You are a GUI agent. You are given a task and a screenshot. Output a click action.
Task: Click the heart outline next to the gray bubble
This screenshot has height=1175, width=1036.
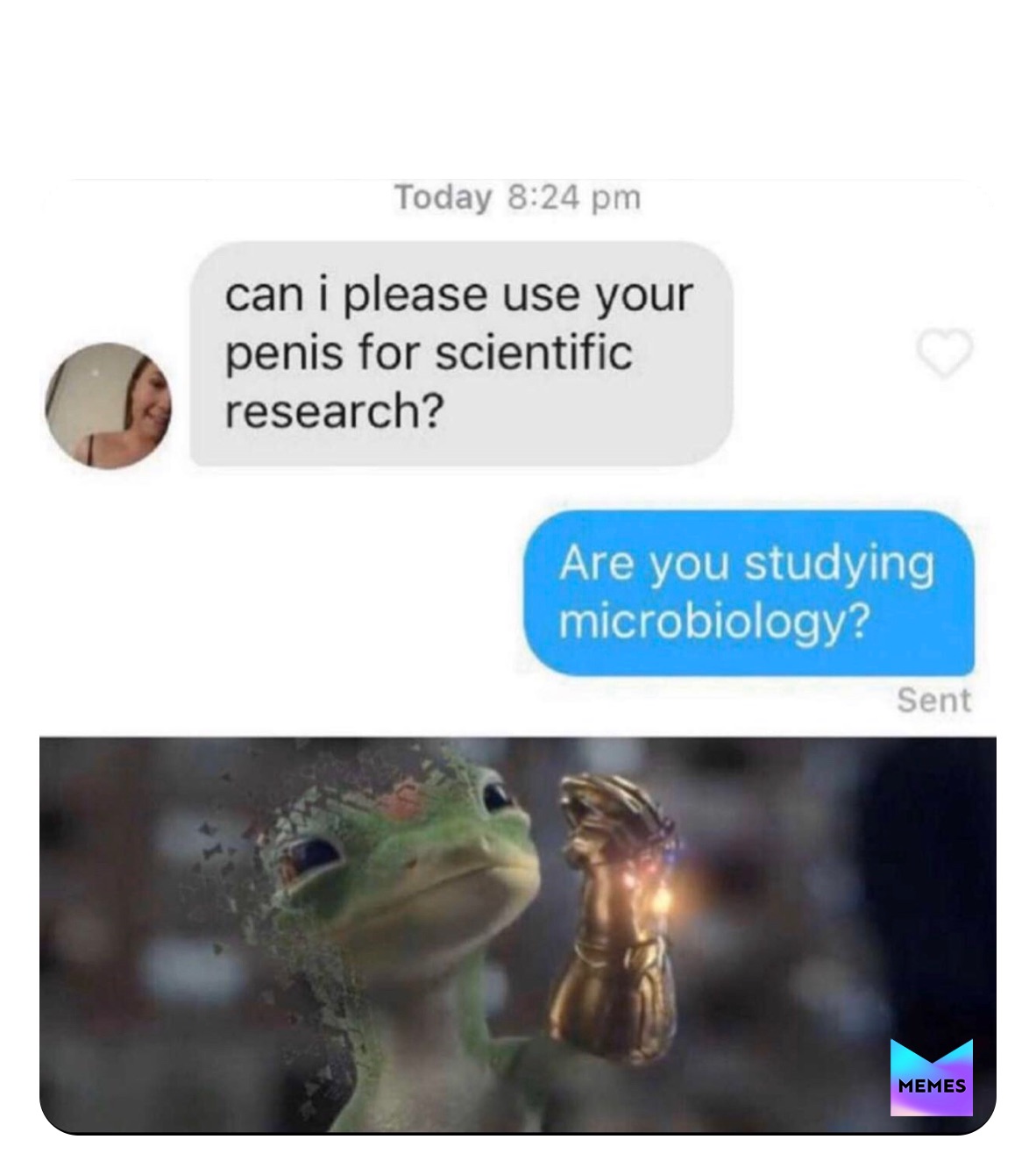[x=947, y=354]
